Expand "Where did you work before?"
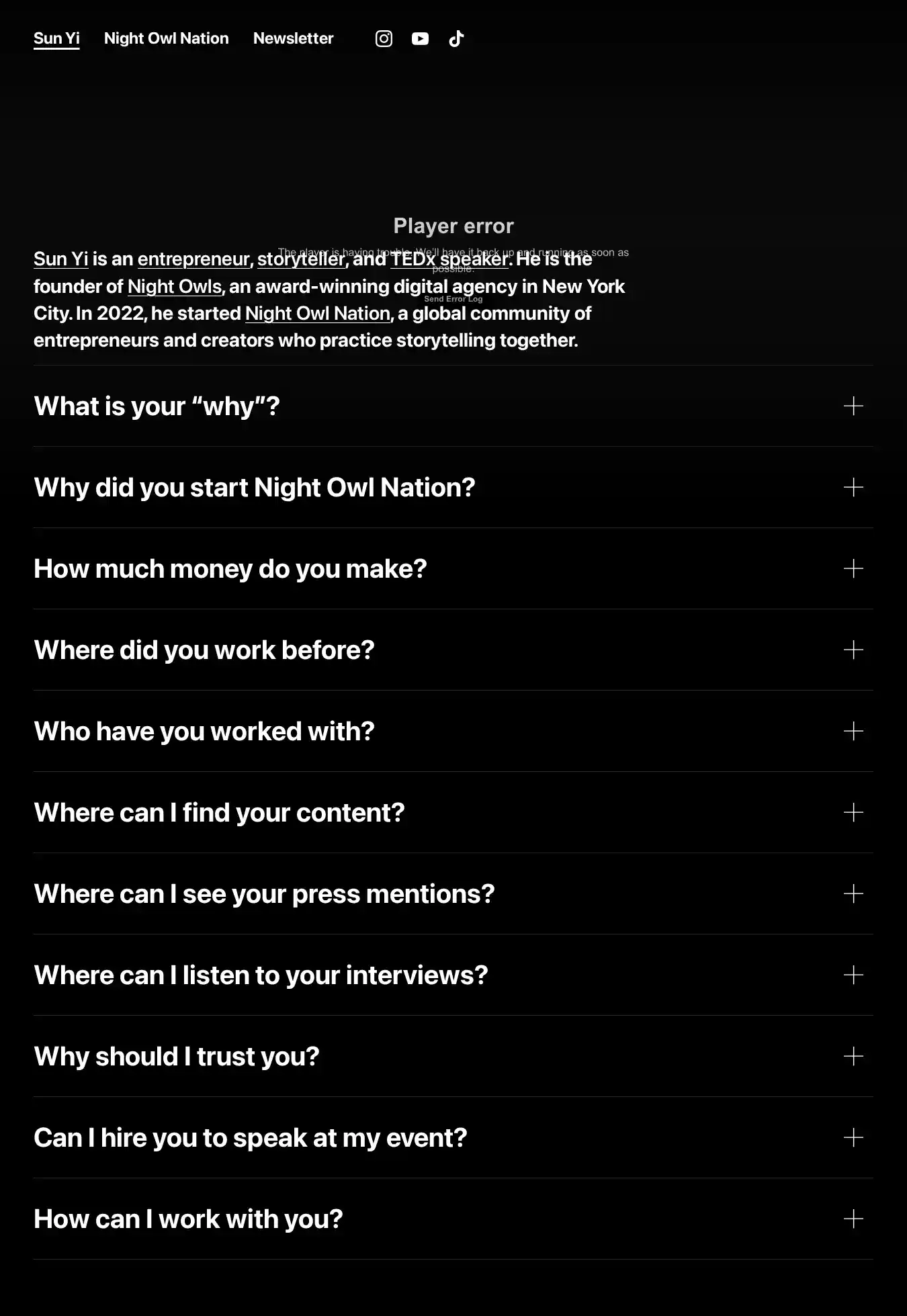Screen dimensions: 907x1316 coord(853,650)
